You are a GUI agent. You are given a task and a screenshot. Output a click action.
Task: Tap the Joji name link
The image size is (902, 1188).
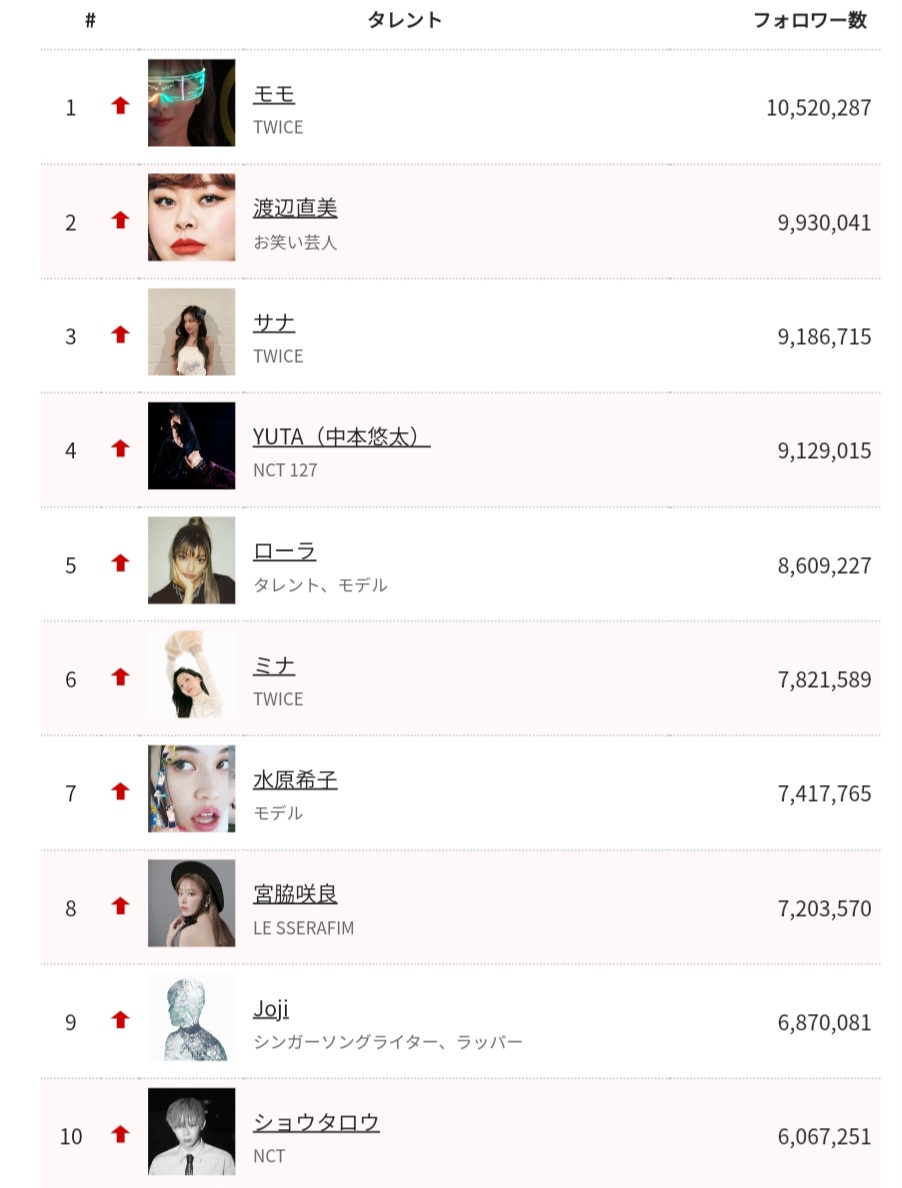(x=271, y=1009)
